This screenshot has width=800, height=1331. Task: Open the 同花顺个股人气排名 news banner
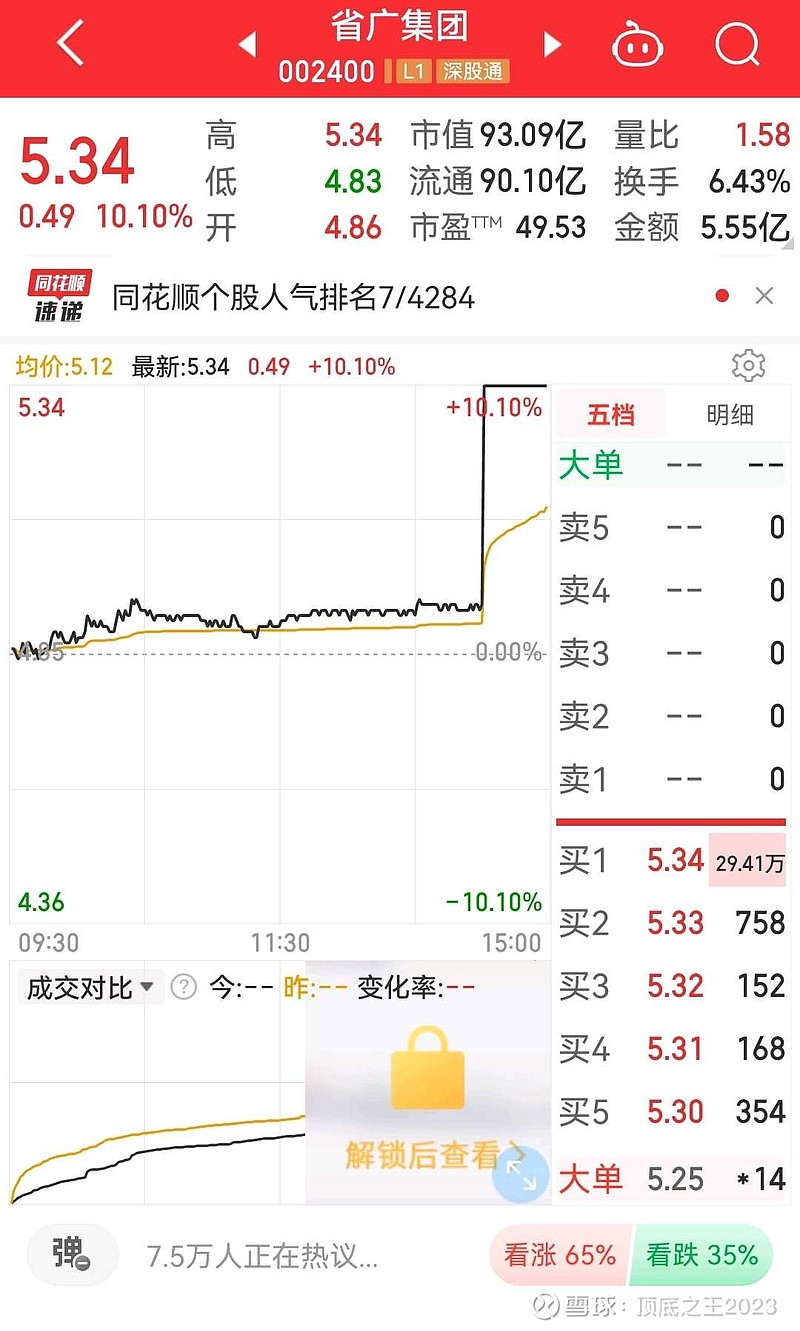[x=293, y=297]
